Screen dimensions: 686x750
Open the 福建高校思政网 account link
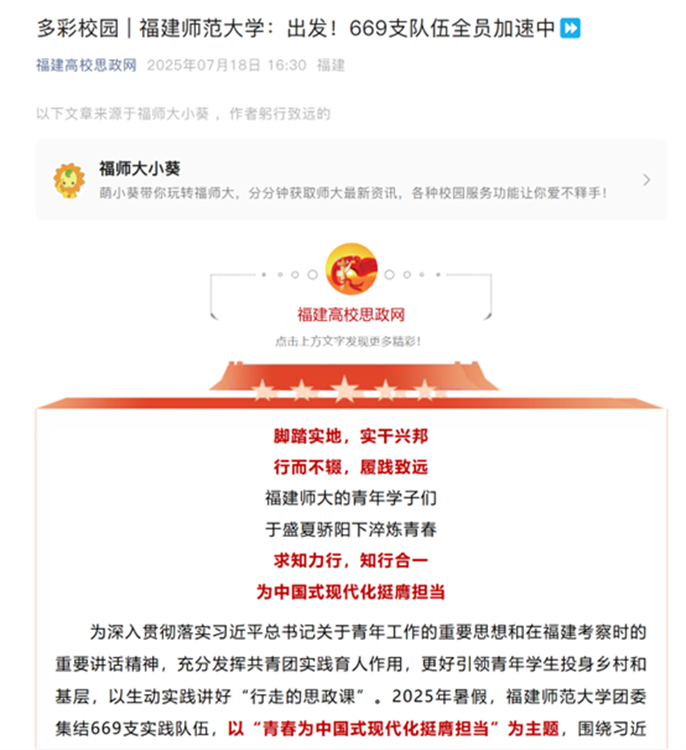[x=85, y=65]
